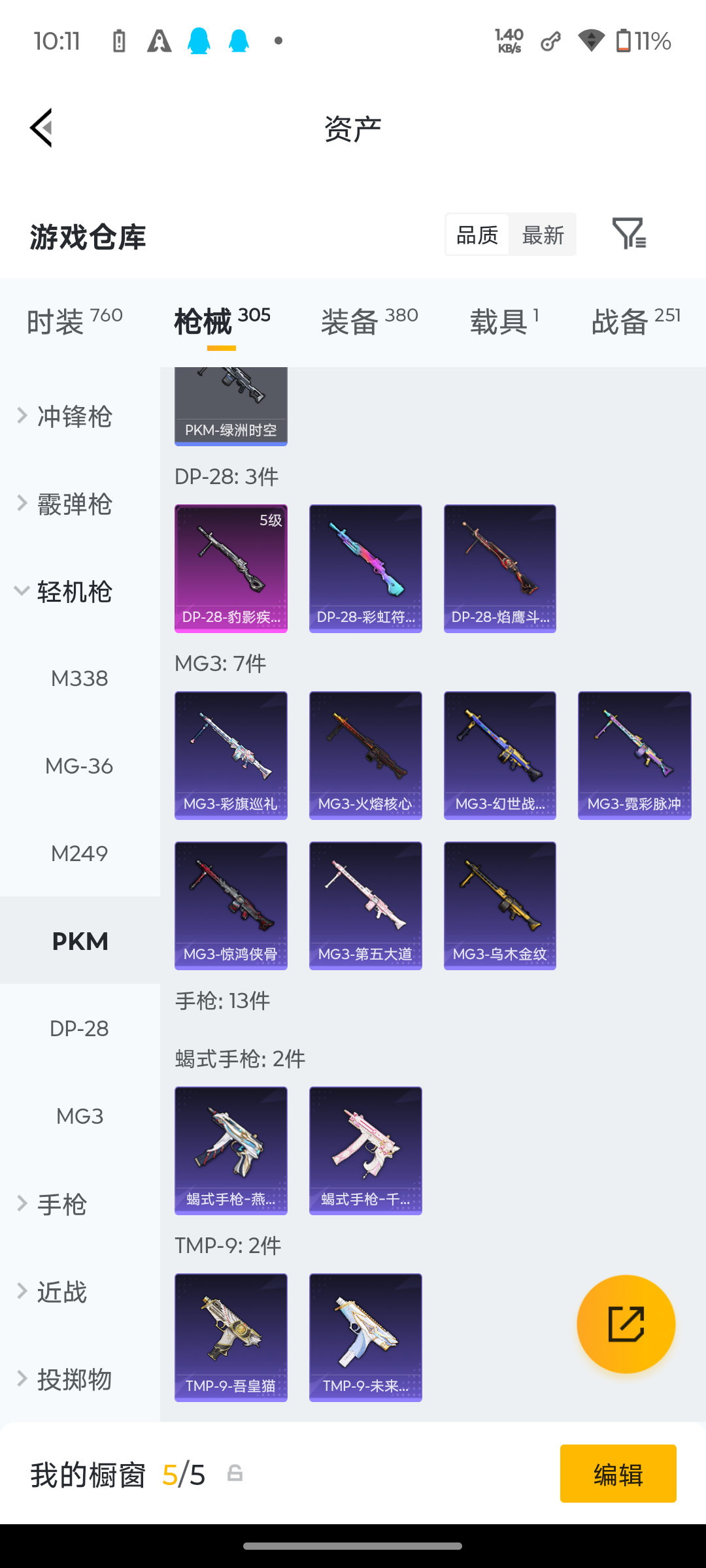
Task: Switch to the 装备 tab
Action: [x=369, y=321]
